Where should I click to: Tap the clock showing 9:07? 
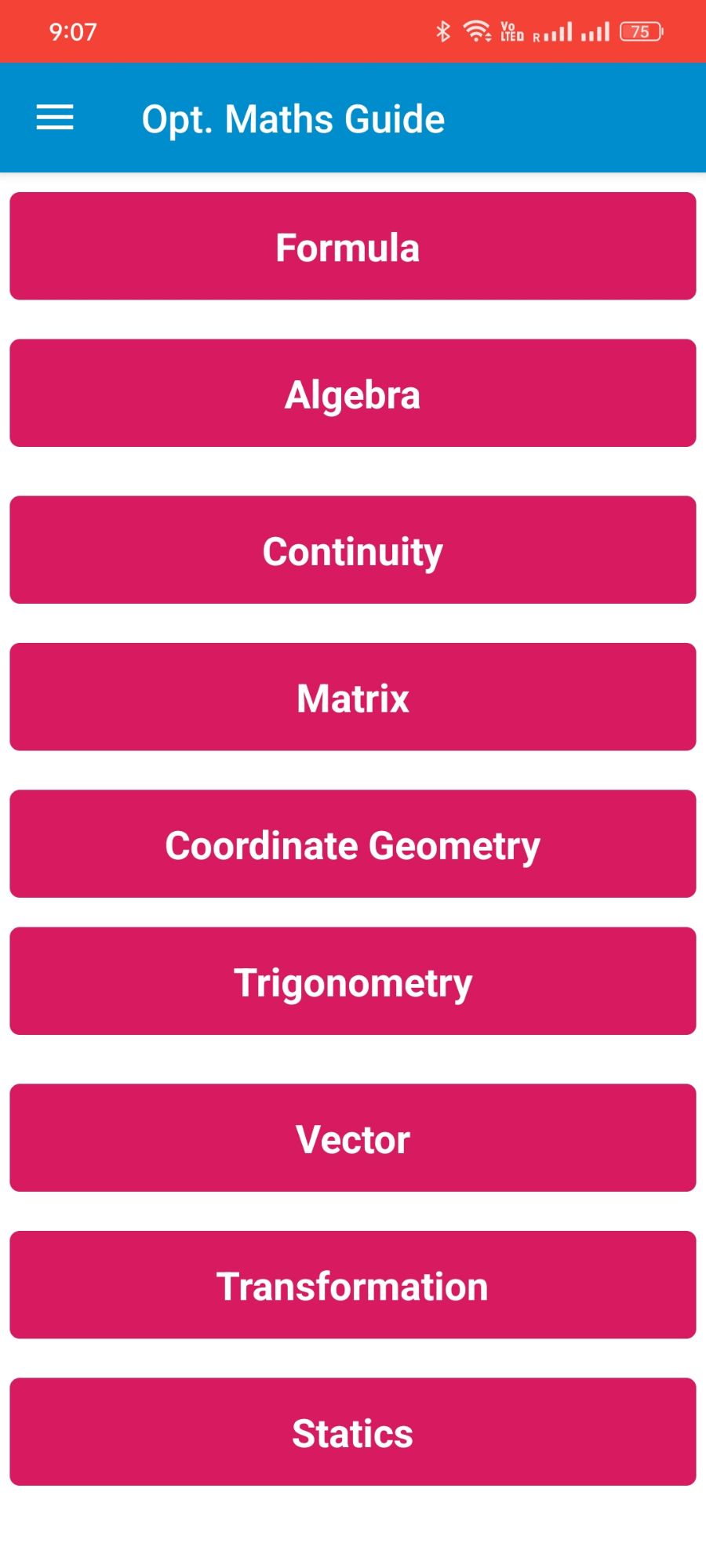coord(74,31)
